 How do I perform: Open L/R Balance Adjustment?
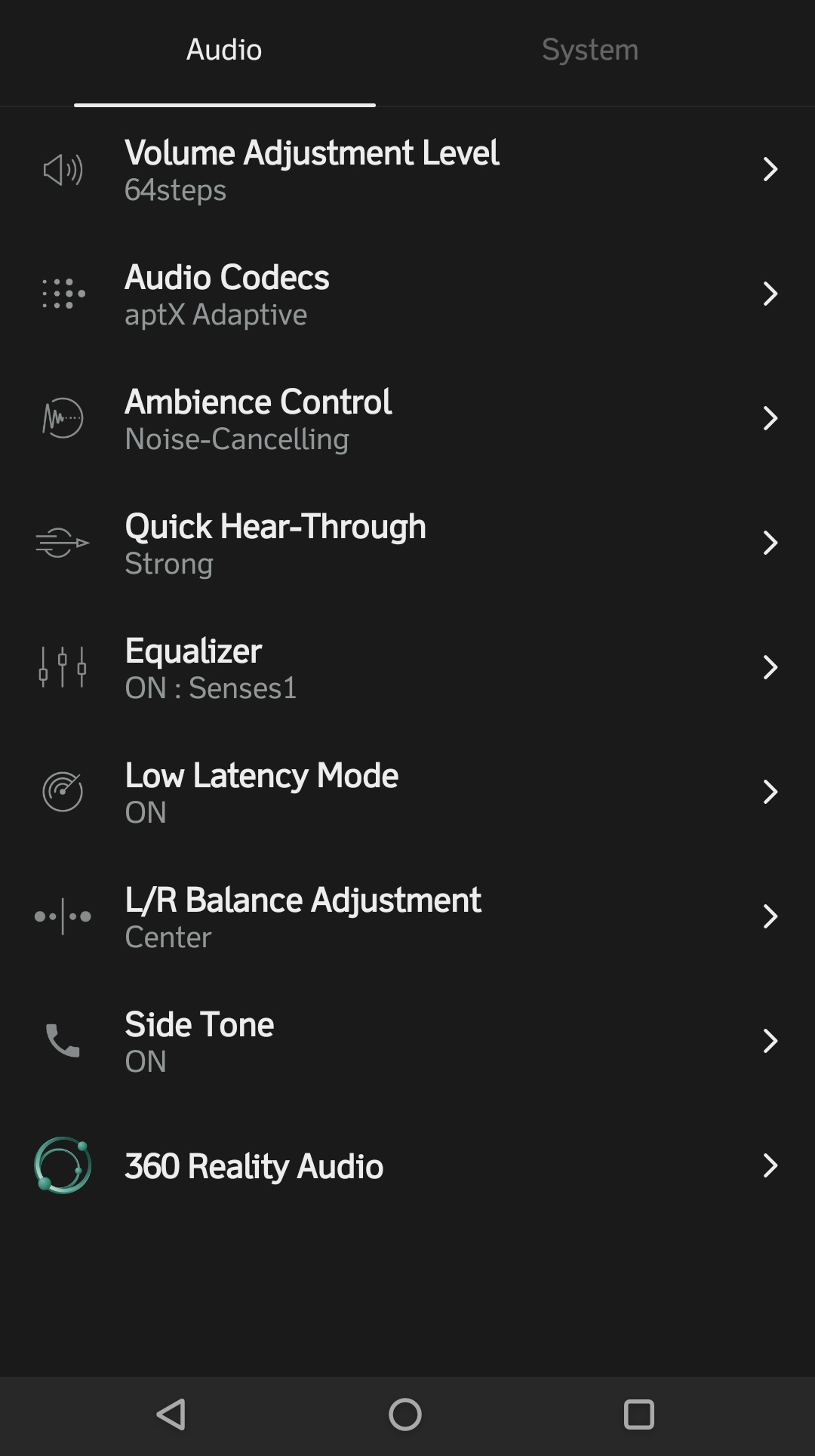click(407, 917)
